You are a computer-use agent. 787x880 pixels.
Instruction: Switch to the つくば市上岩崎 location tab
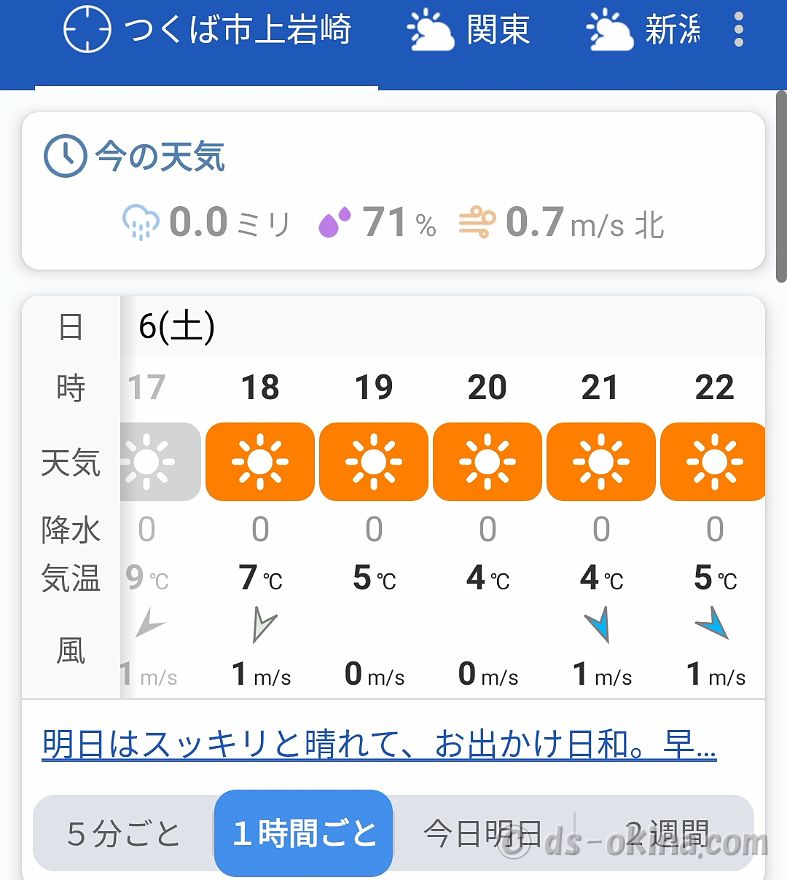(x=207, y=31)
